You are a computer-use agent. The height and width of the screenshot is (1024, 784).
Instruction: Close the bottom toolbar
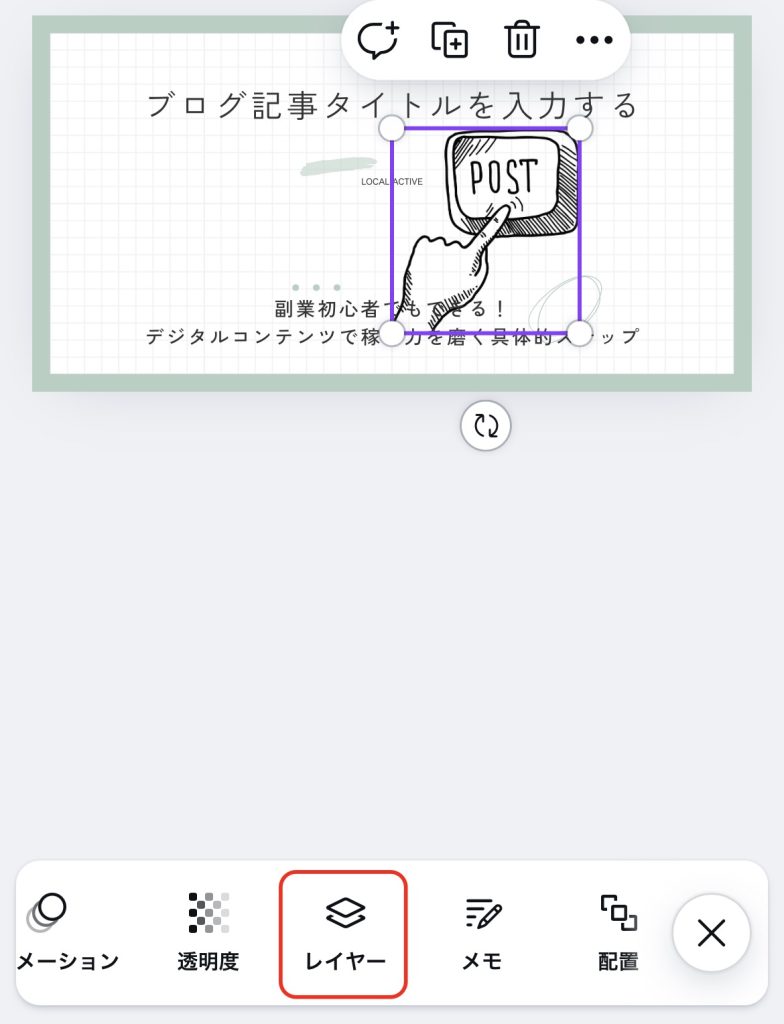(x=711, y=934)
